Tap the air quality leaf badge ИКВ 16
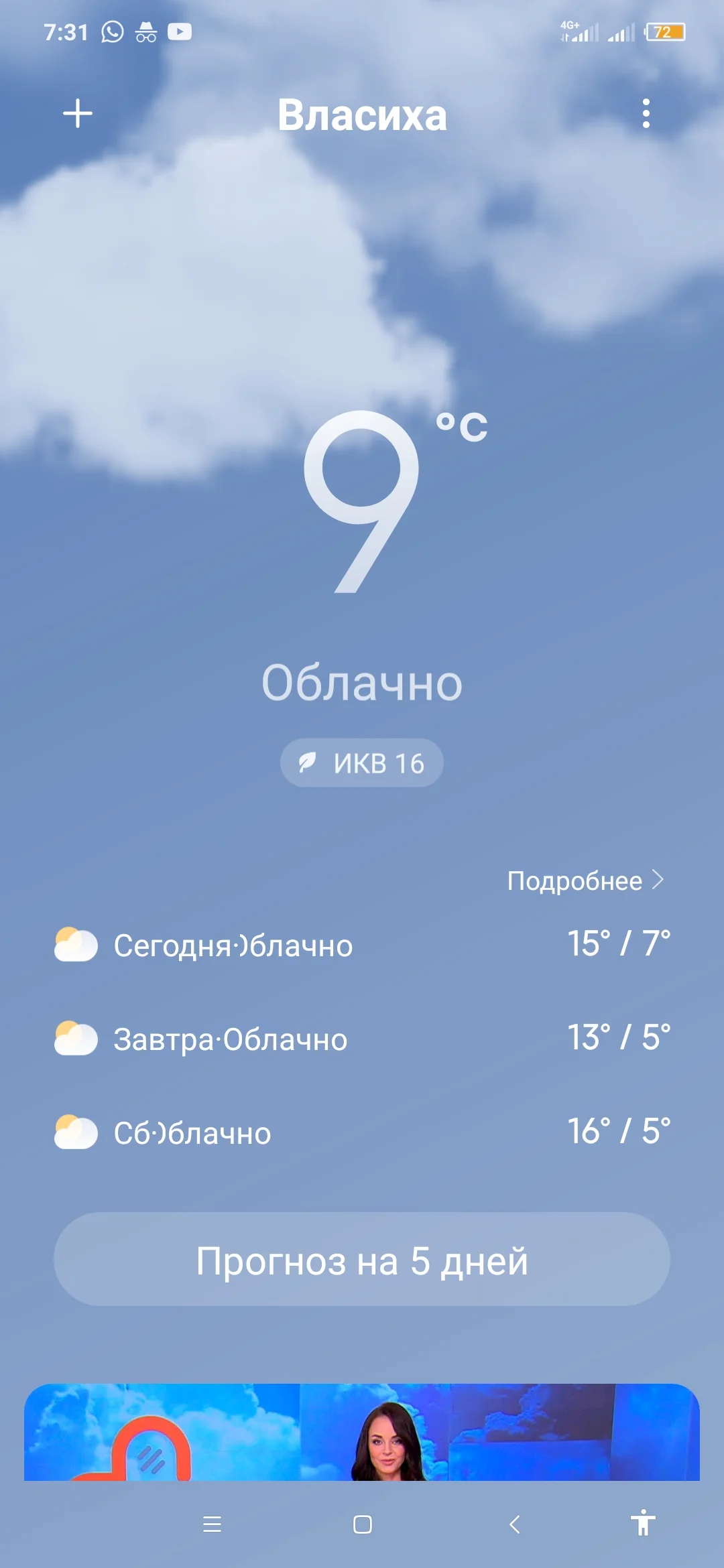The width and height of the screenshot is (724, 1568). [x=361, y=762]
